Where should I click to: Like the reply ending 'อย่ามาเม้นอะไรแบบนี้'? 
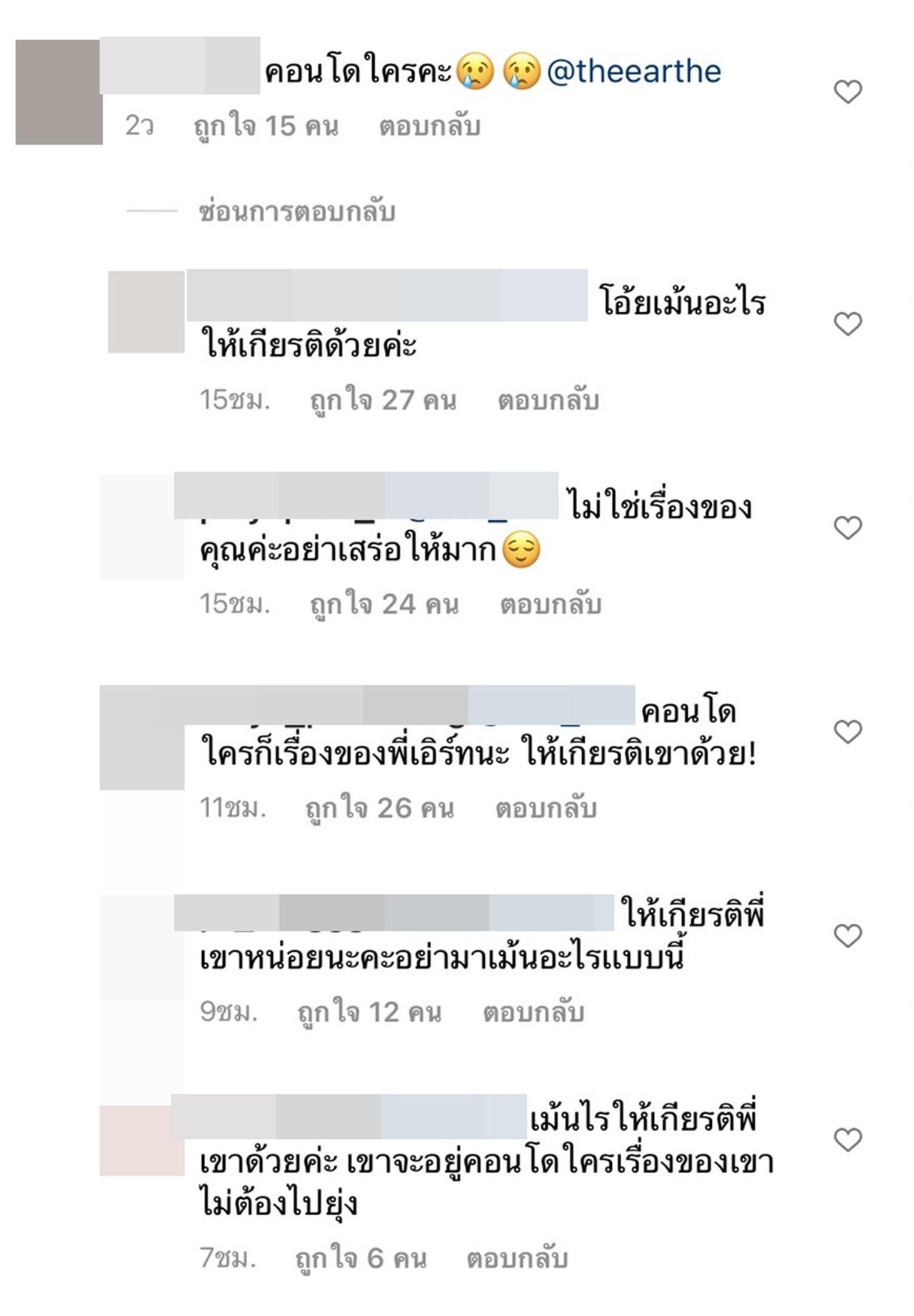(848, 935)
